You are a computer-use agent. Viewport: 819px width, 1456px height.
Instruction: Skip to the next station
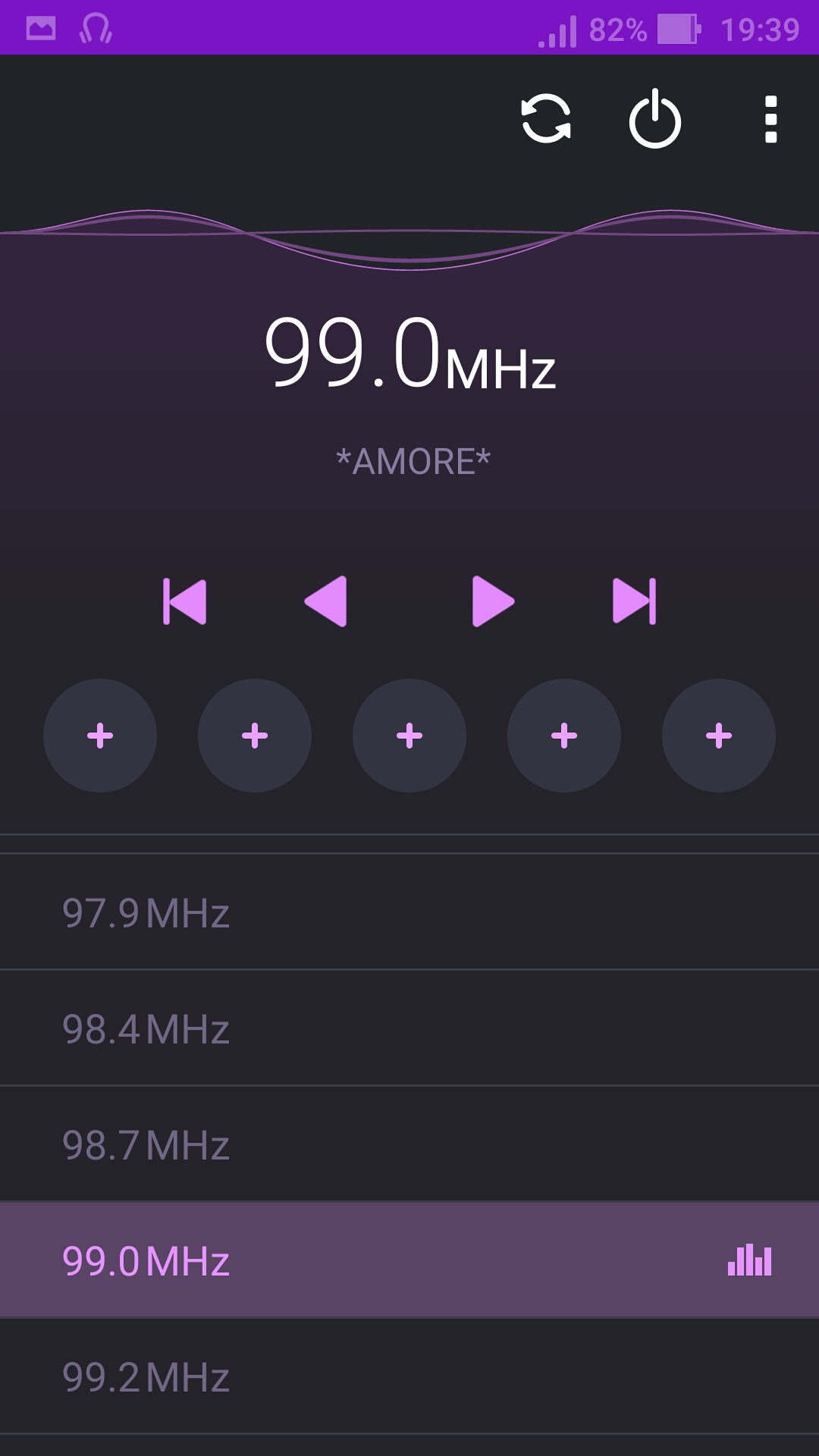634,601
